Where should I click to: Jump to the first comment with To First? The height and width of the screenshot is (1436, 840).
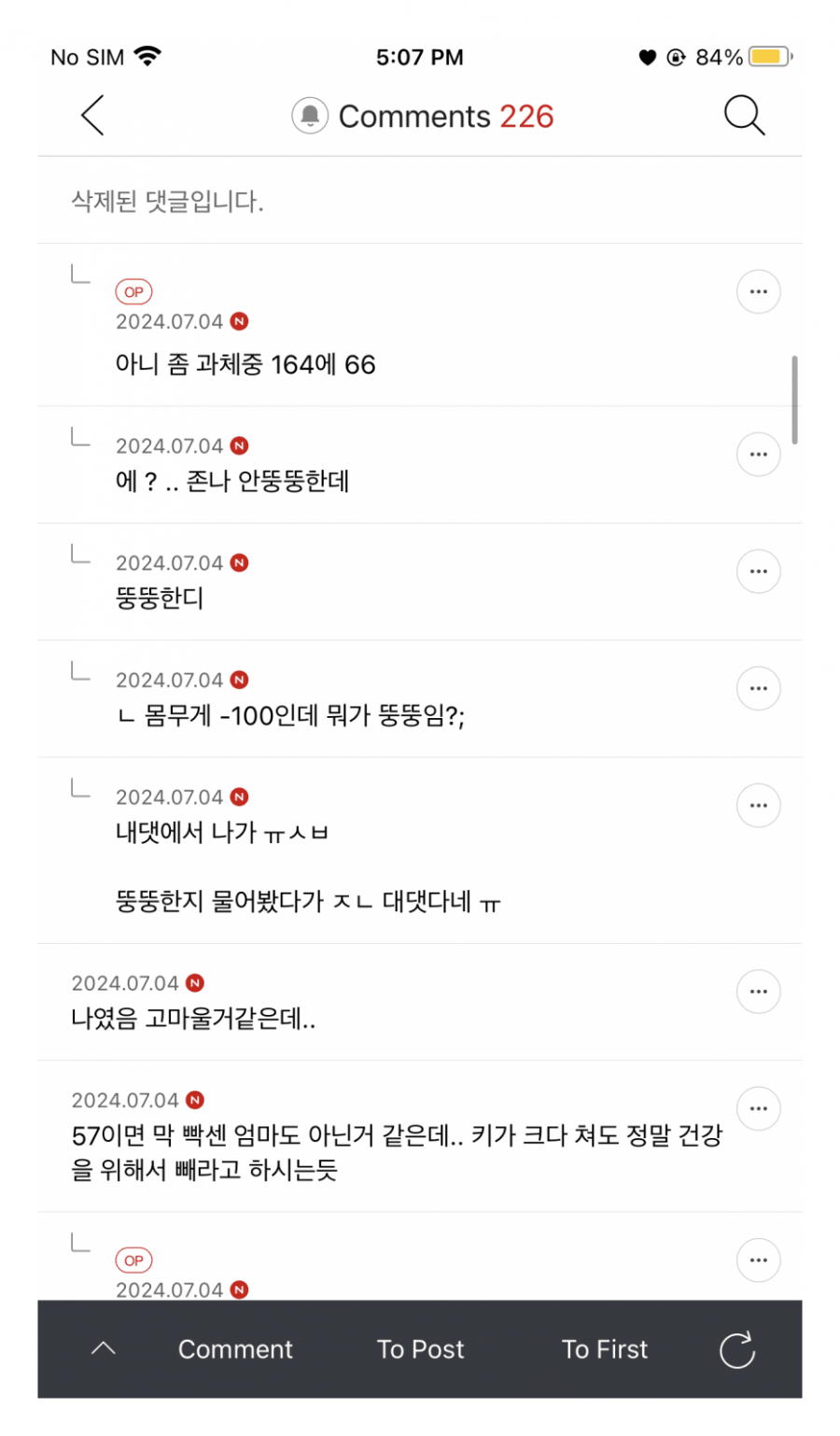point(604,1349)
